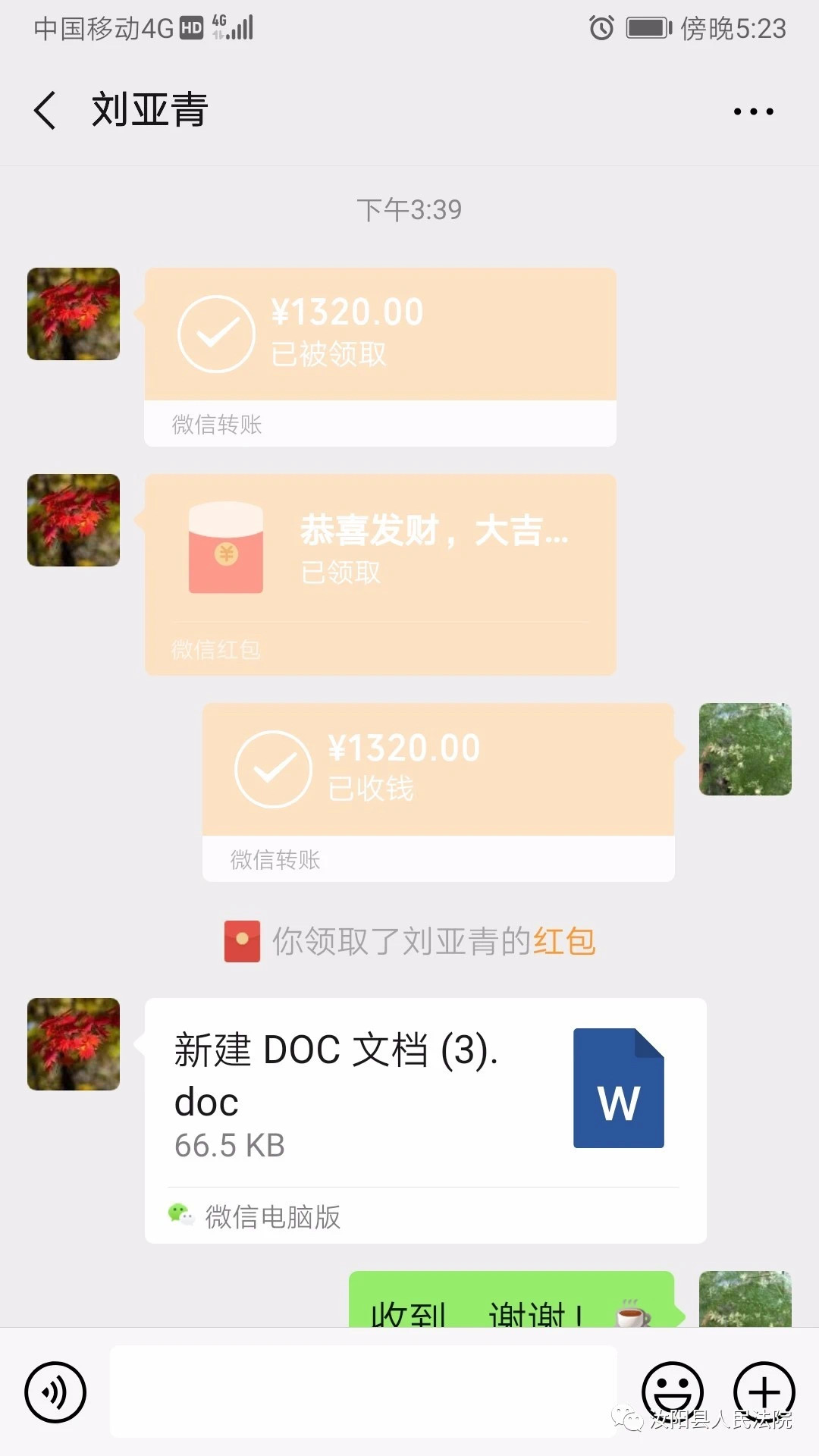Open my green leaves avatar beside the 已收钱 transfer
The height and width of the screenshot is (1456, 819).
745,749
